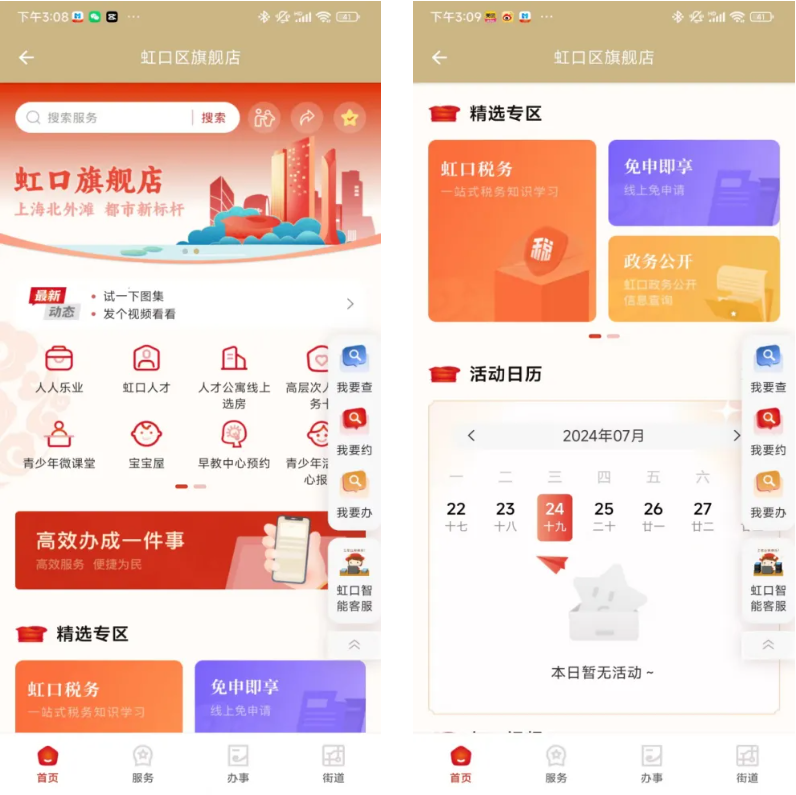Share the 虹口区旗舰店 page

pyautogui.click(x=307, y=118)
